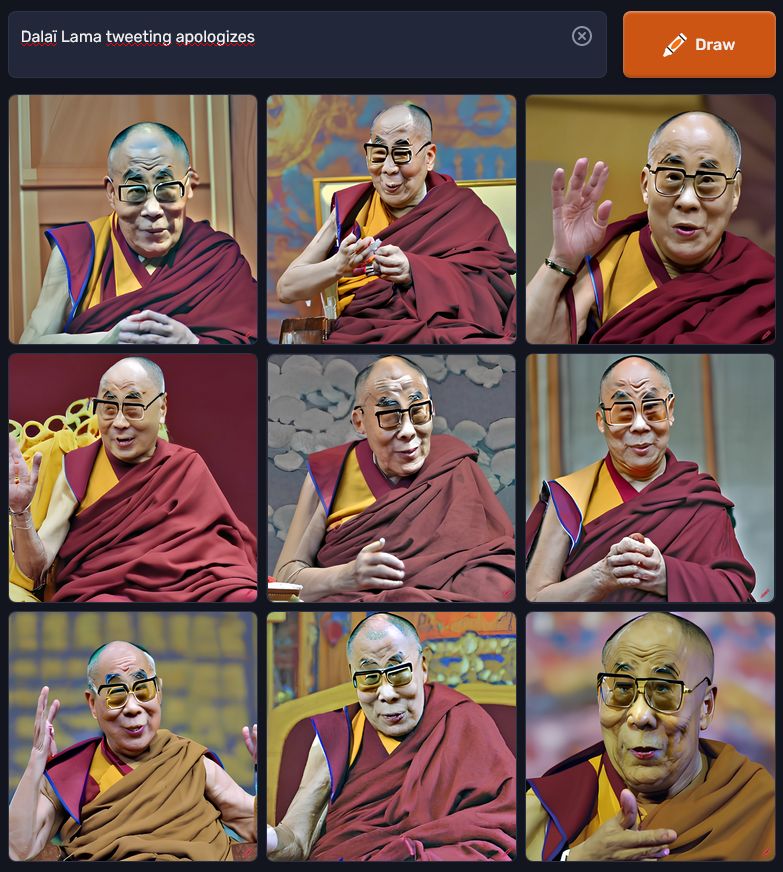
Task: Open the image with the dark red background
Action: pyautogui.click(x=133, y=478)
